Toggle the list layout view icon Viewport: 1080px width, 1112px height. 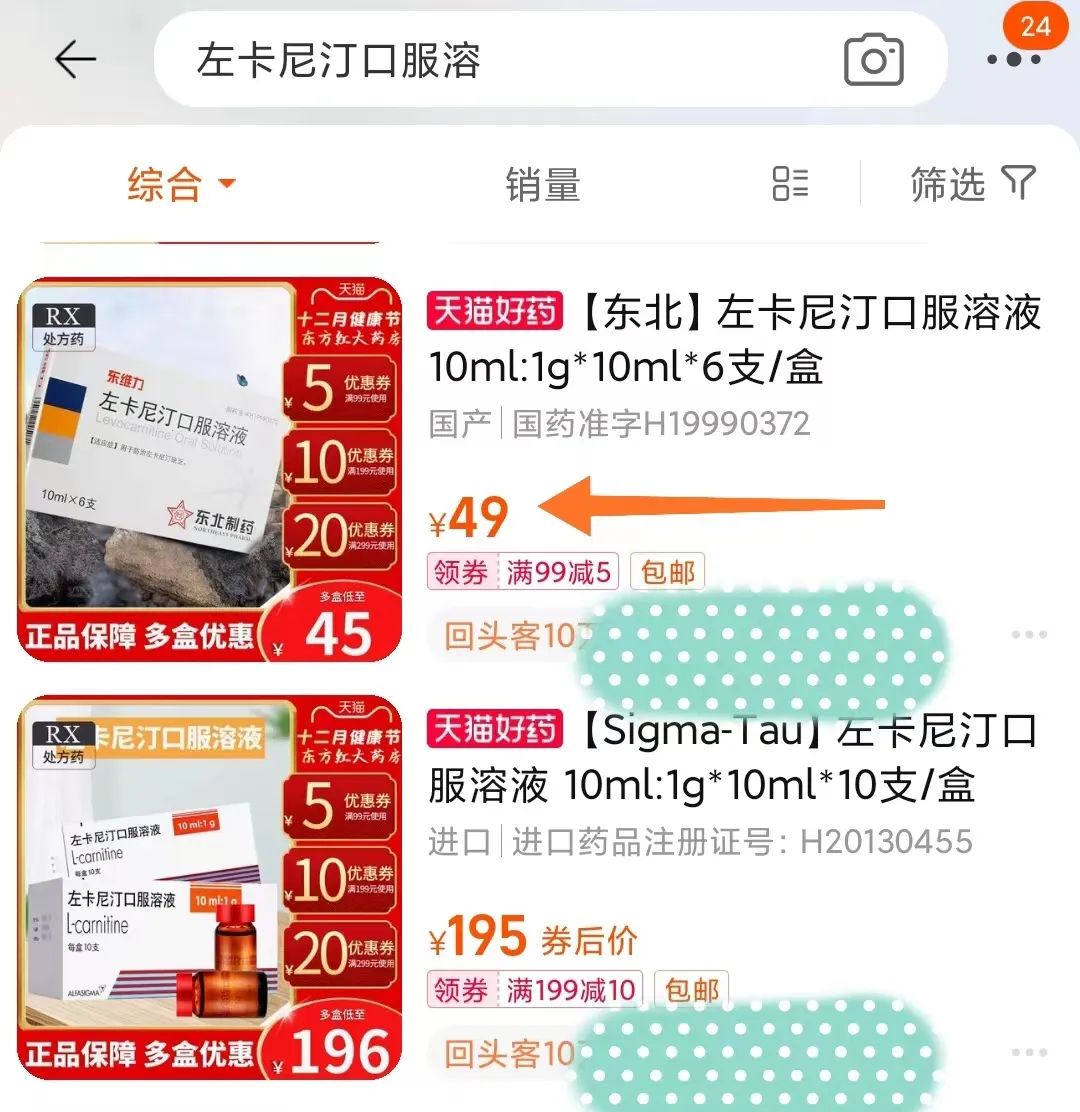pyautogui.click(x=790, y=184)
